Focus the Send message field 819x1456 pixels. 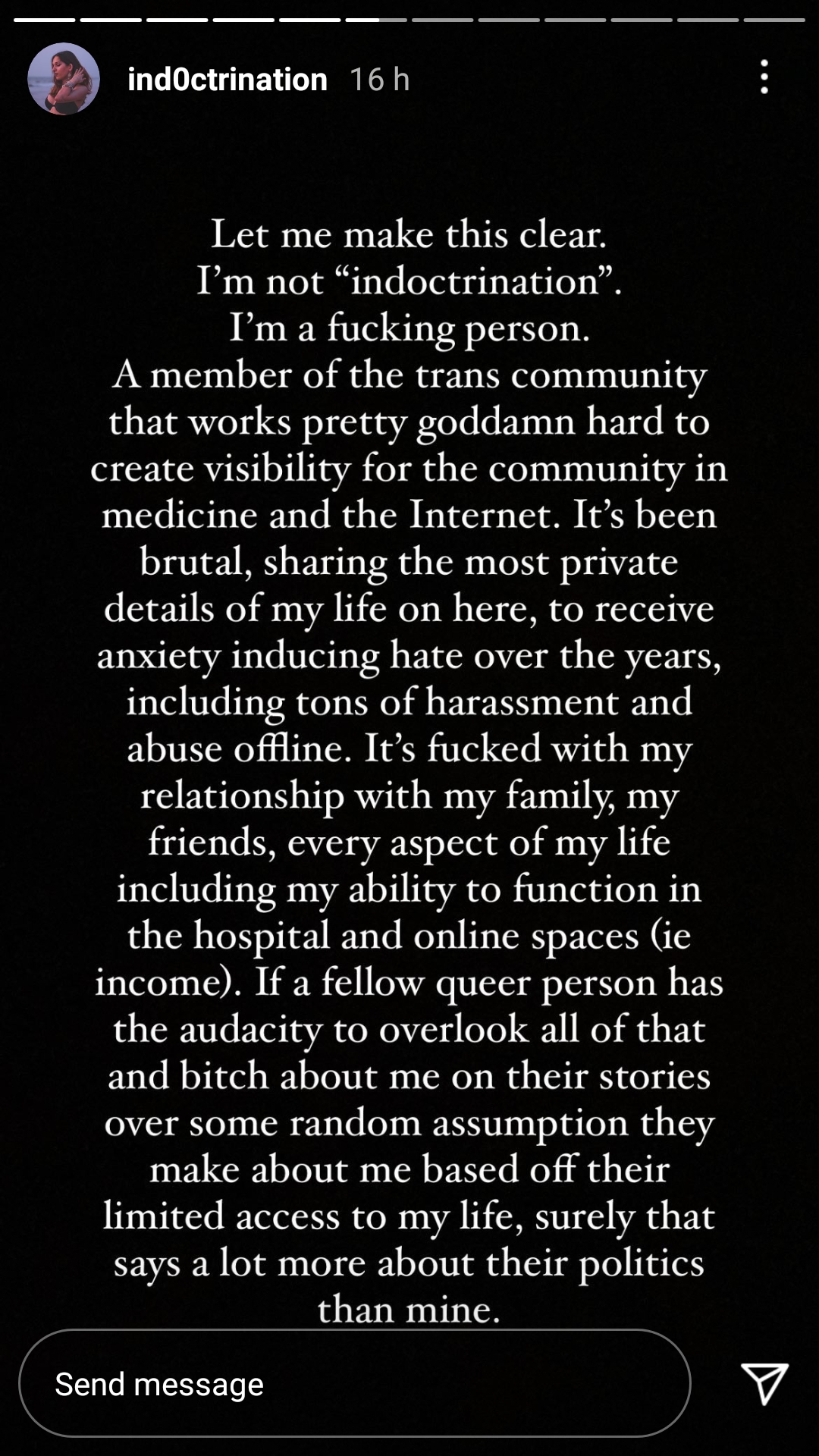pos(355,1383)
